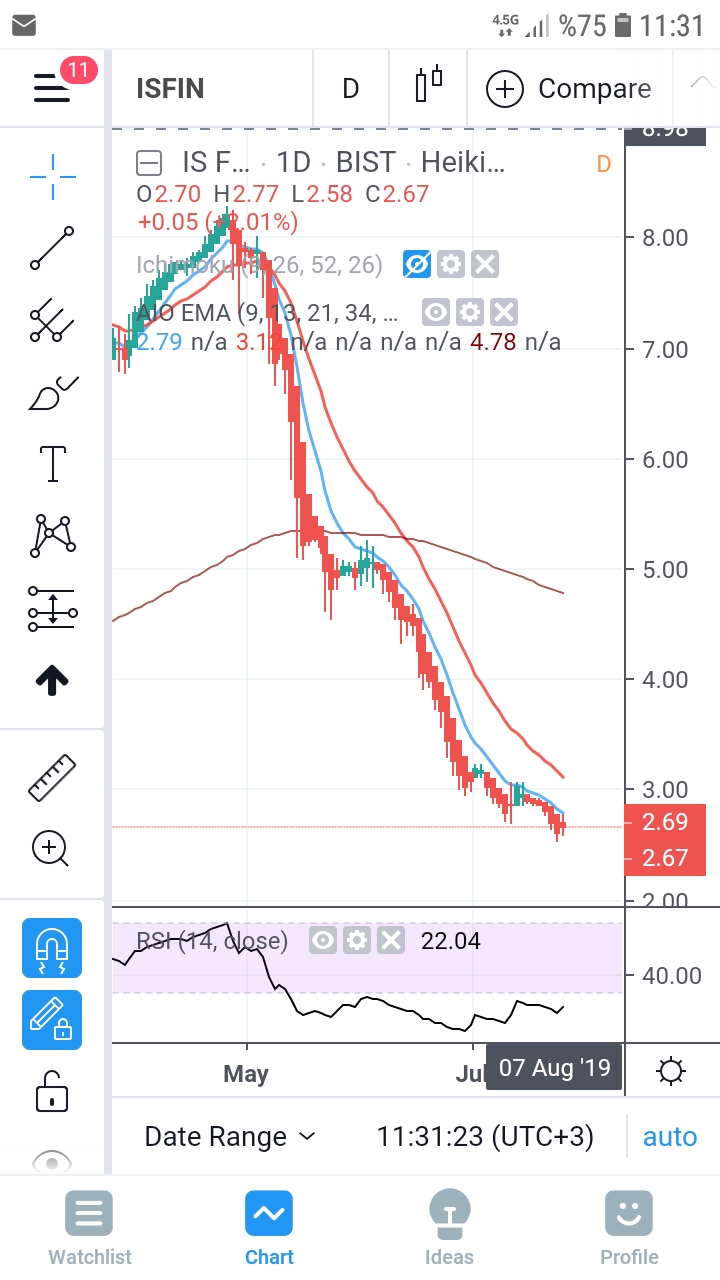Open the candlestick chart style selector
This screenshot has height=1280, width=720.
tap(428, 86)
